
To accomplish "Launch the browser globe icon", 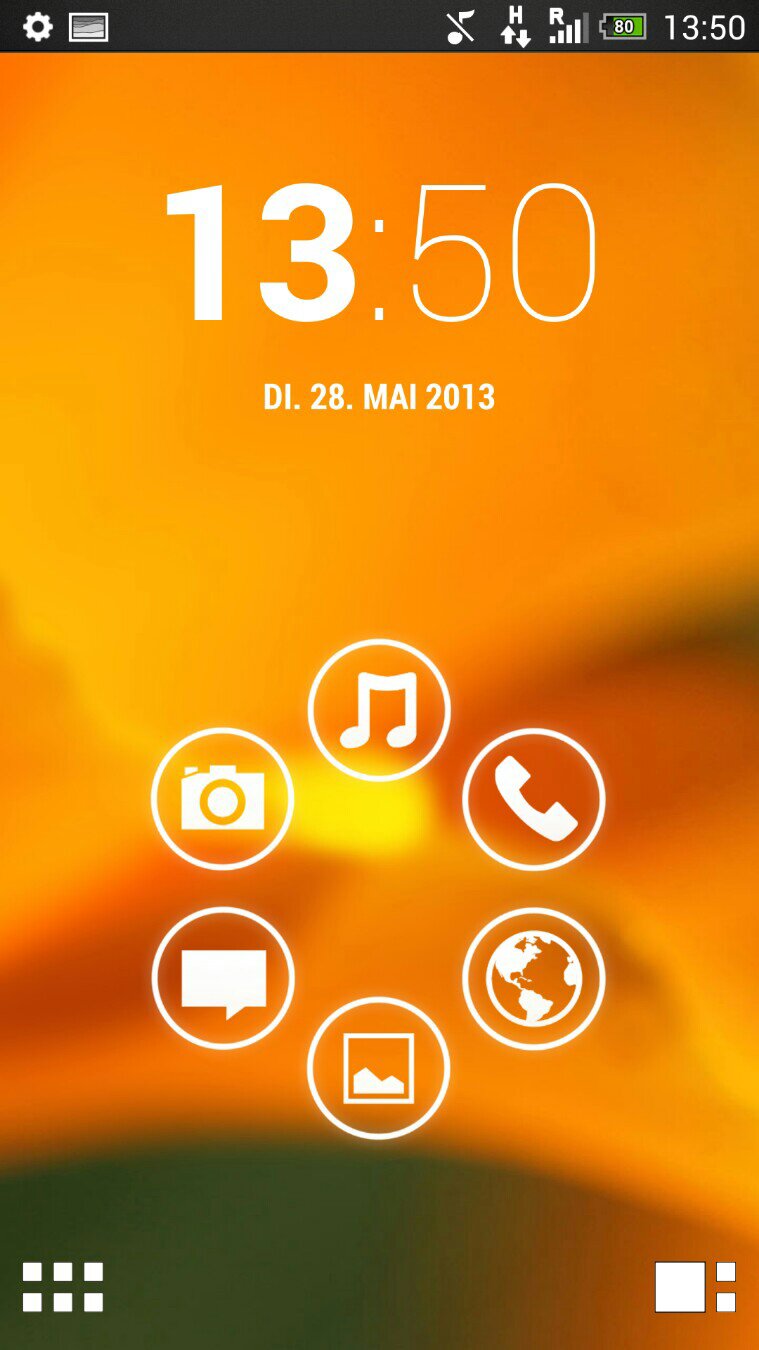I will (534, 978).
